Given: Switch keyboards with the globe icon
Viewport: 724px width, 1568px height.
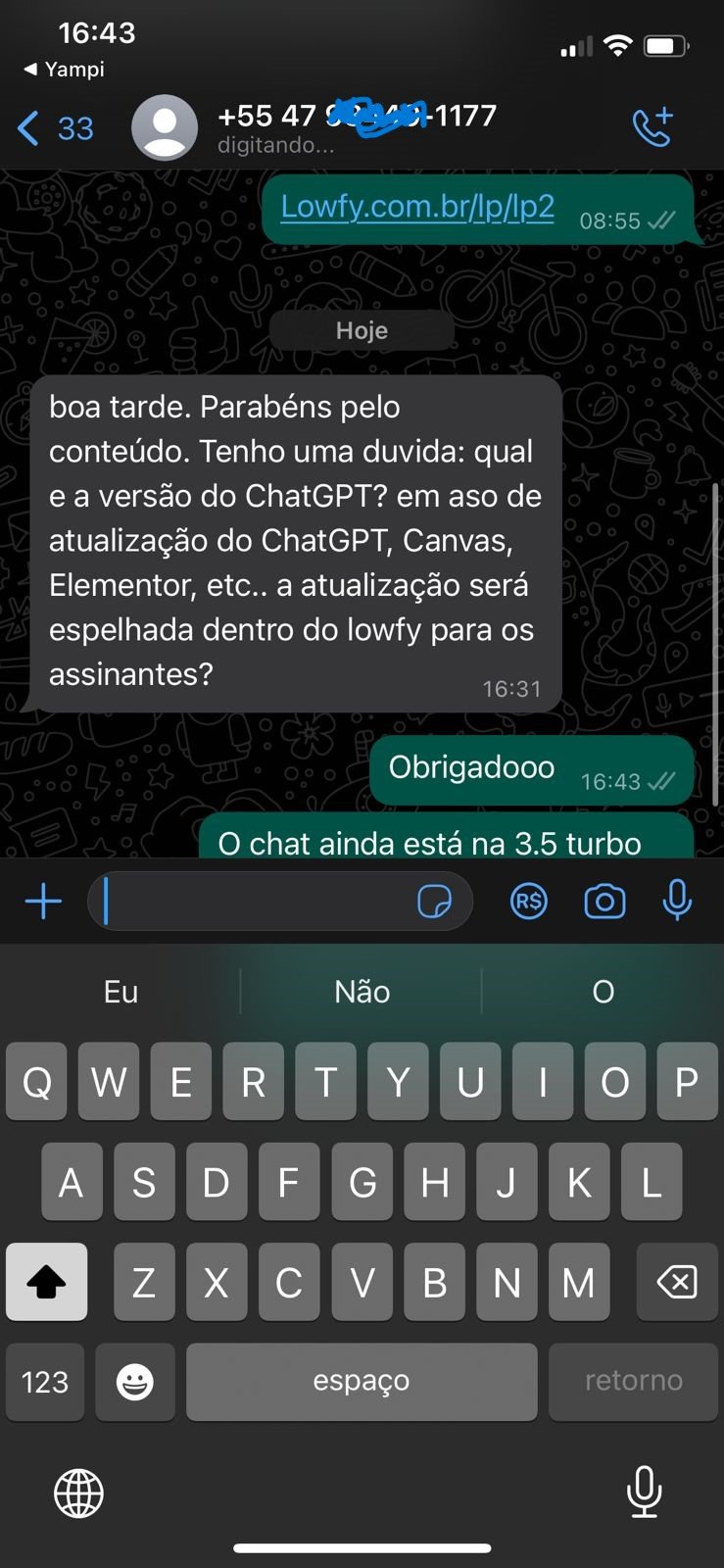Looking at the screenshot, I should 78,1493.
